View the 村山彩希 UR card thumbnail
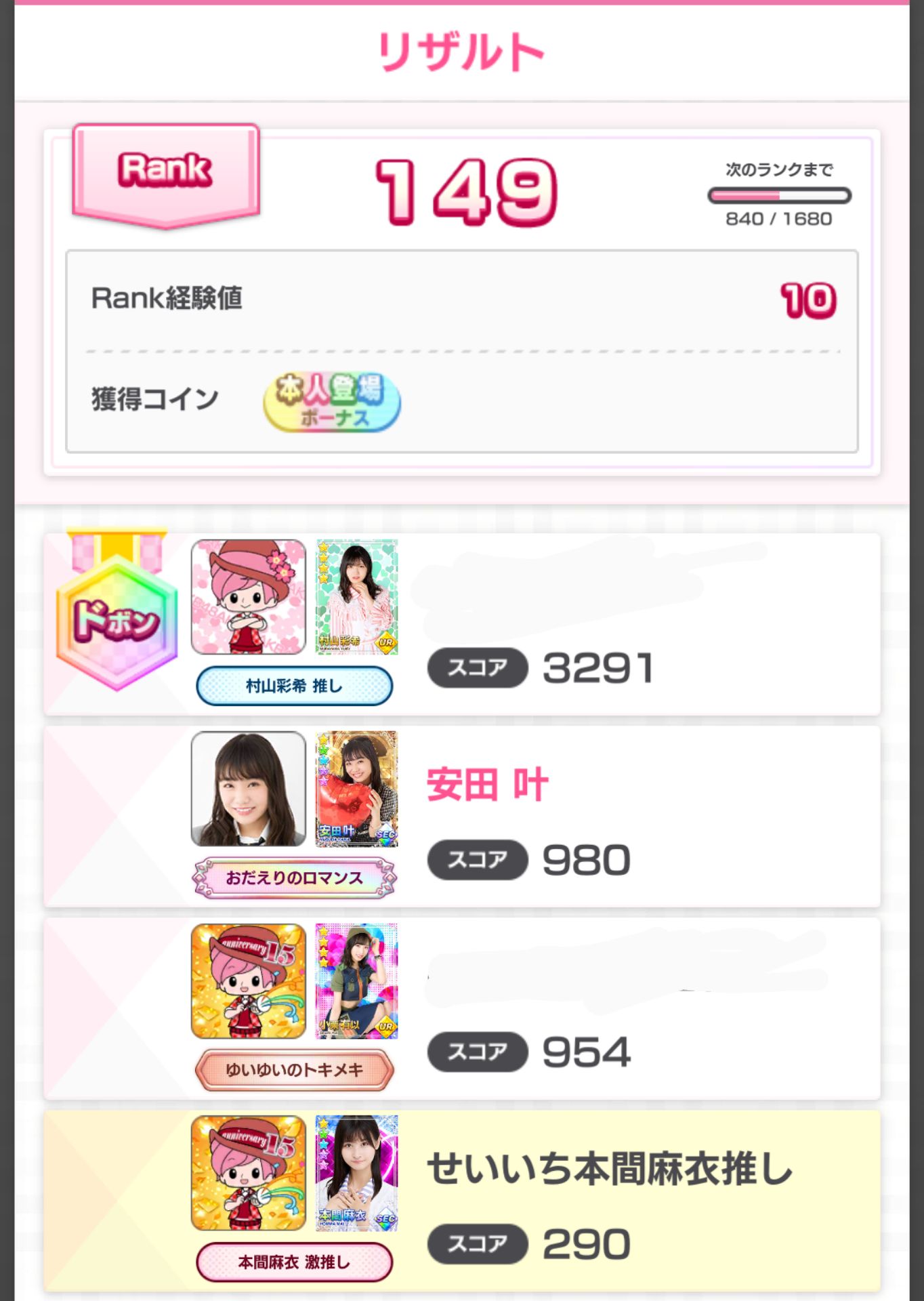The width and height of the screenshot is (924, 1301). (357, 597)
